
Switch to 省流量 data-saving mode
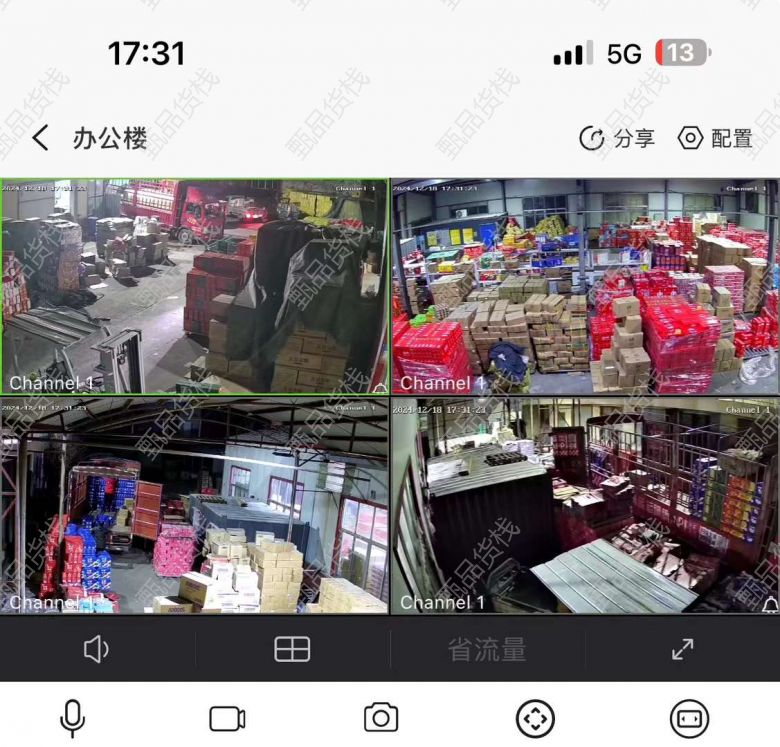[x=487, y=649]
